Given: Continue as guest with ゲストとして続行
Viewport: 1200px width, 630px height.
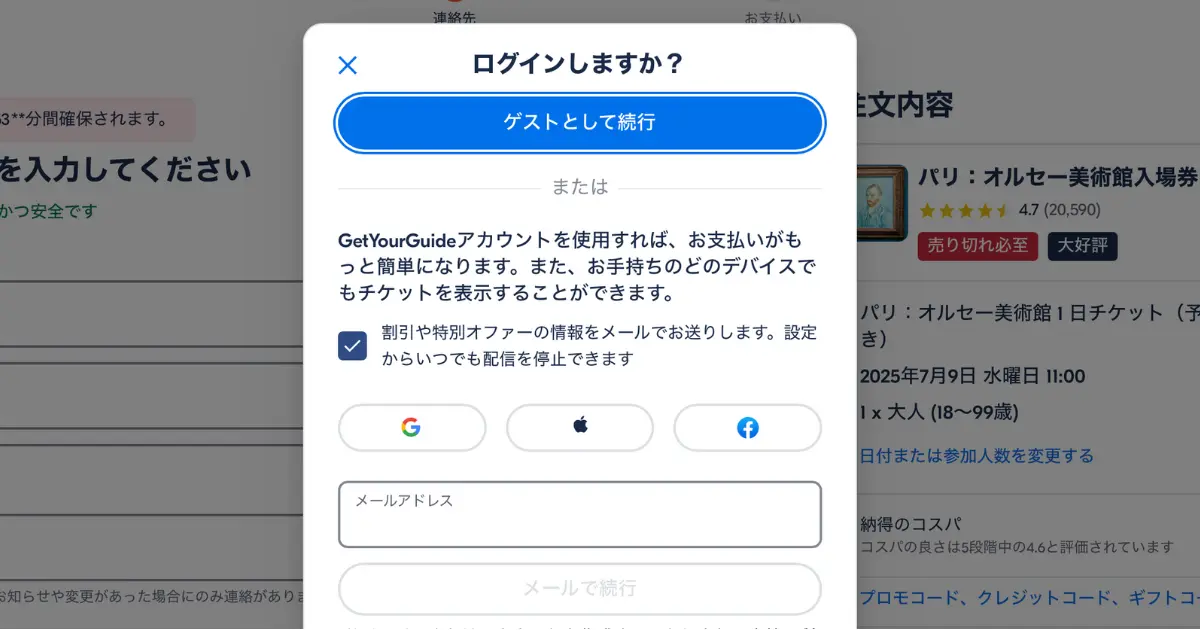Looking at the screenshot, I should (x=580, y=123).
